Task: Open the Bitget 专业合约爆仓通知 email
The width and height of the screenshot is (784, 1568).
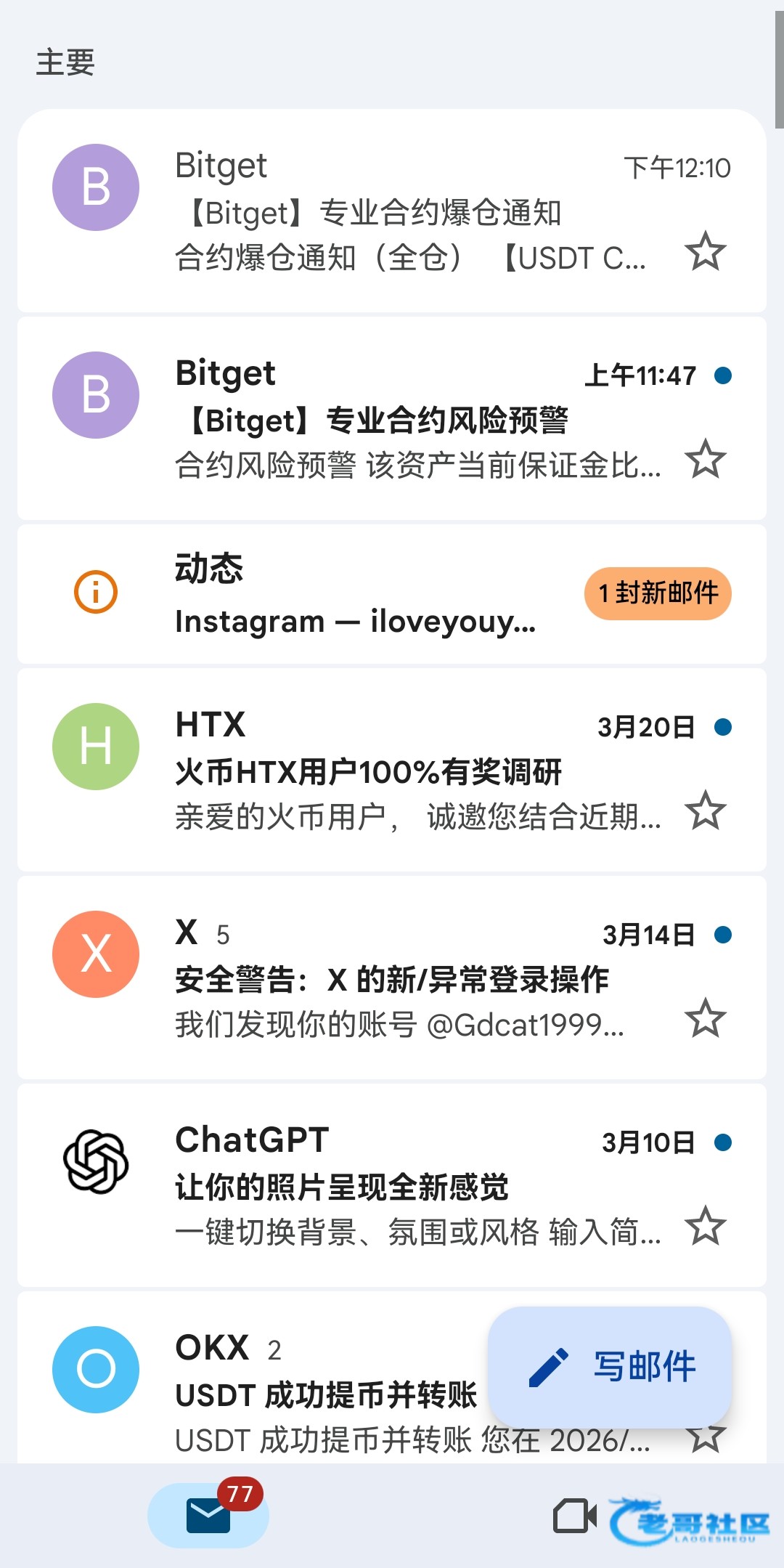Action: pos(407,212)
